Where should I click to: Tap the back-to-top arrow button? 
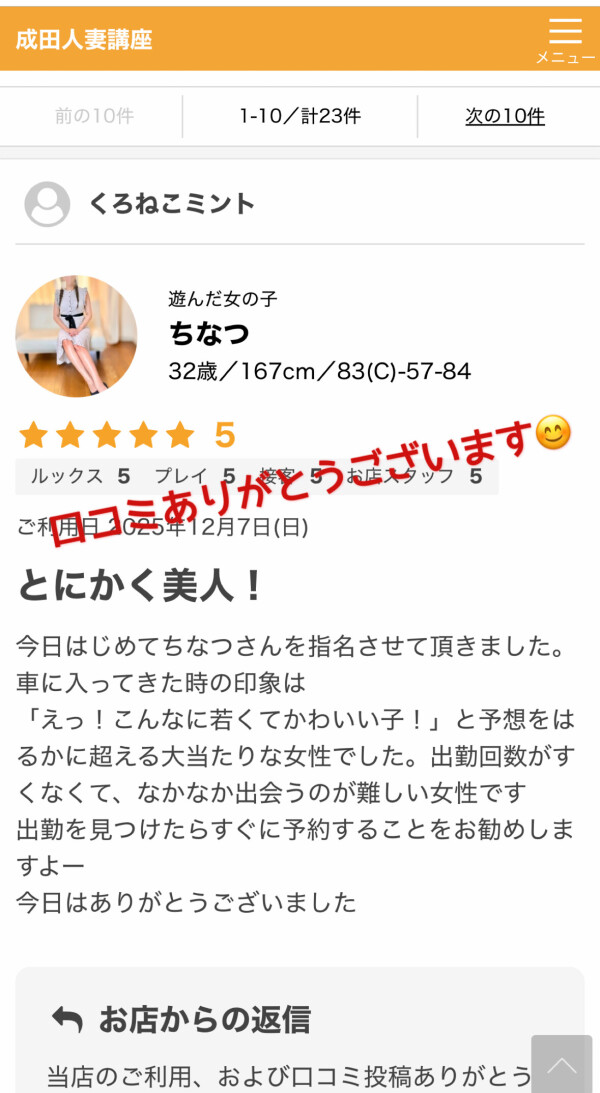pyautogui.click(x=561, y=1064)
